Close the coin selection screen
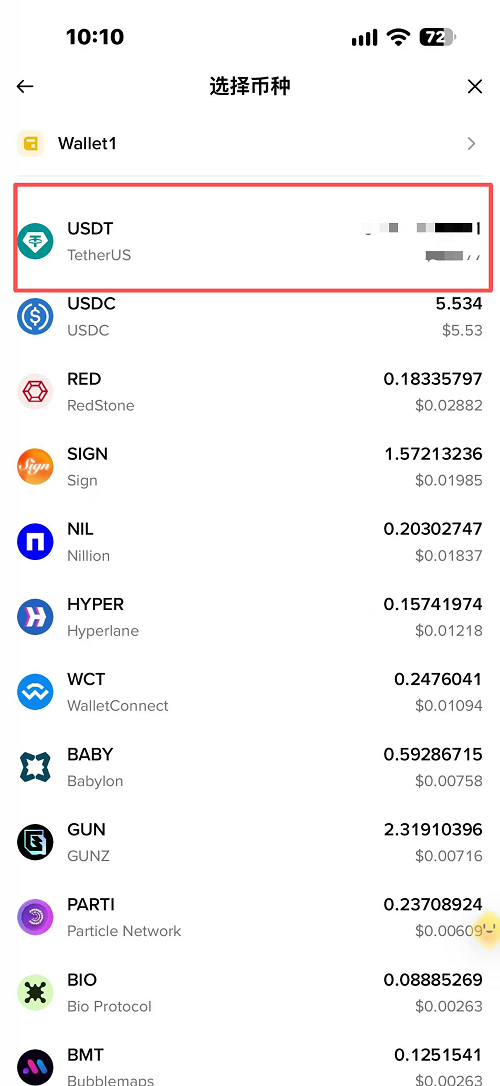This screenshot has height=1086, width=500. point(474,86)
